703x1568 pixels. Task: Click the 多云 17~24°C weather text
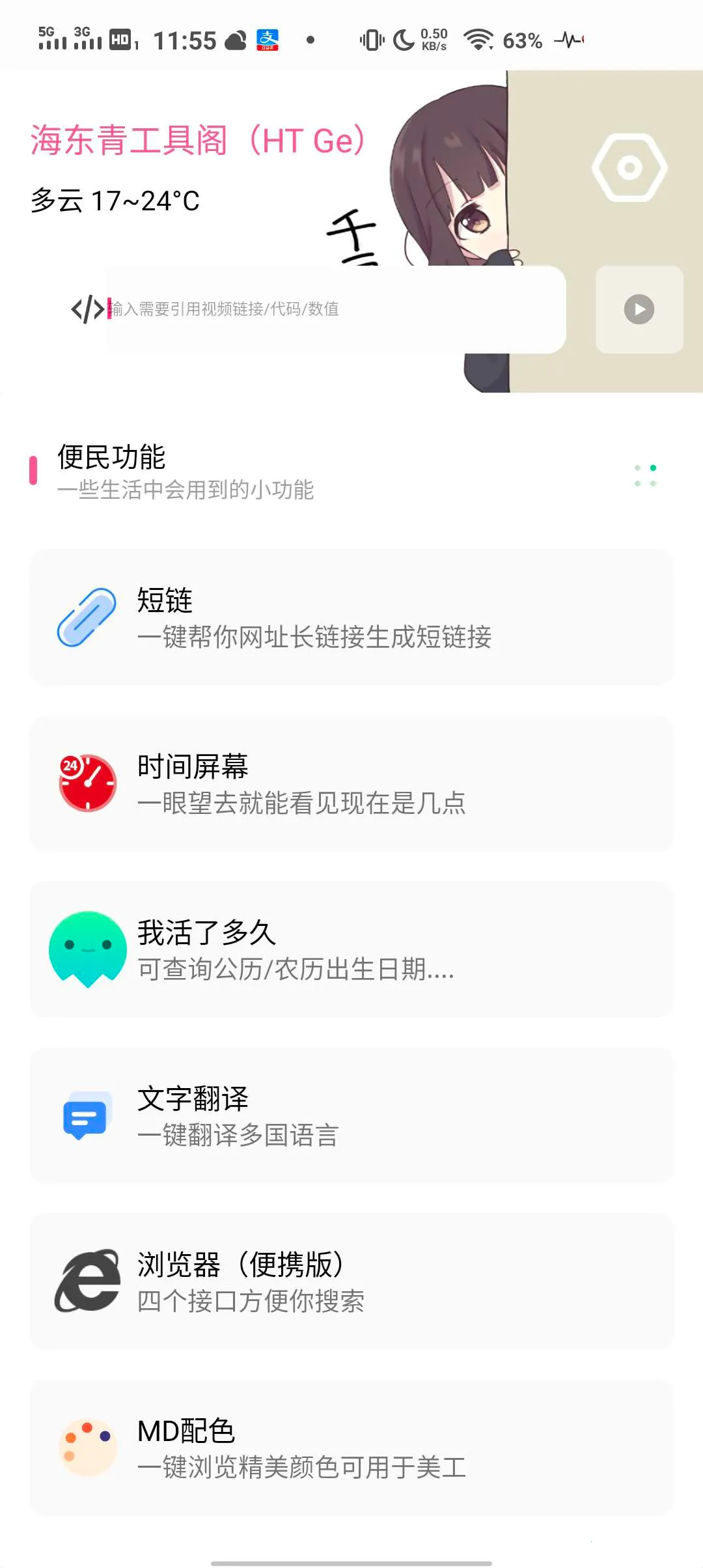(x=115, y=201)
